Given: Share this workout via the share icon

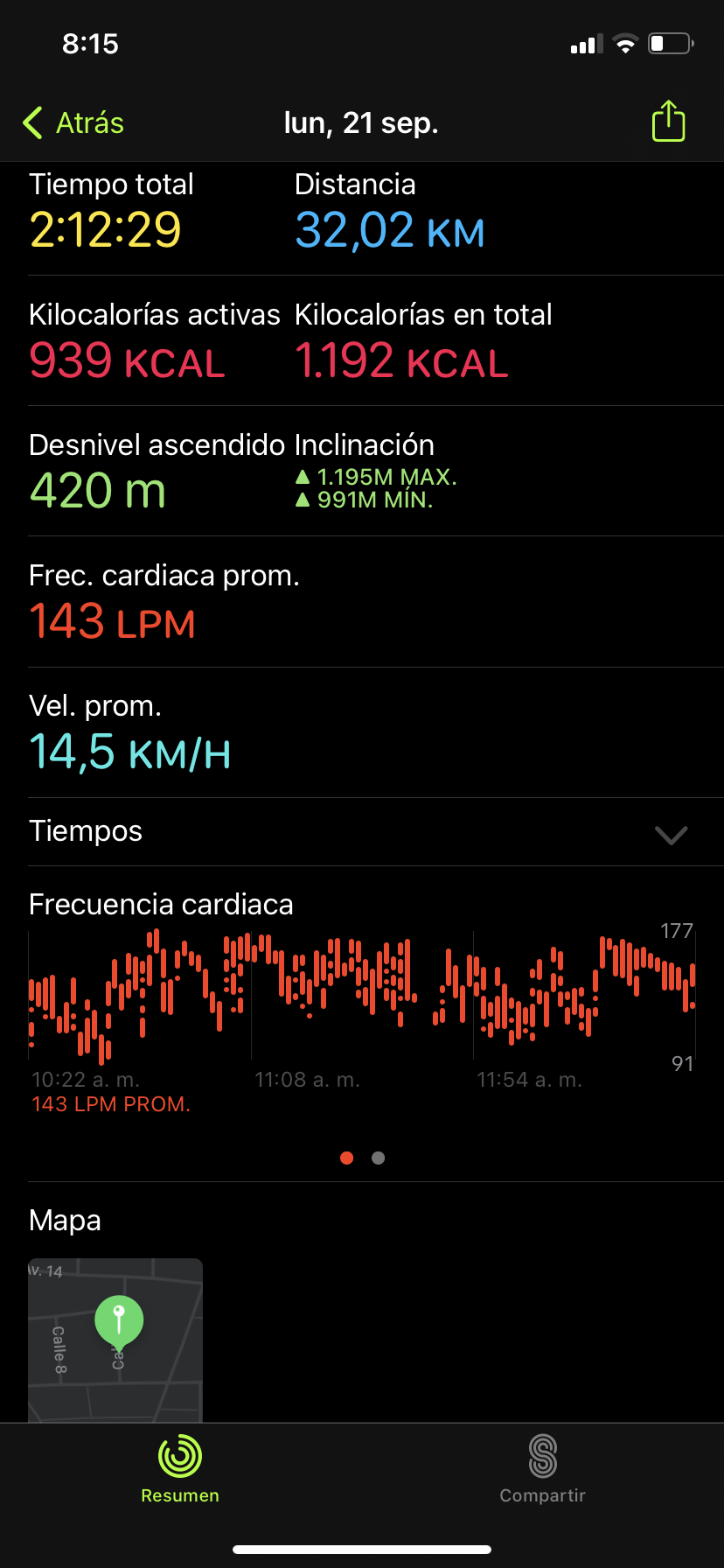Looking at the screenshot, I should pyautogui.click(x=668, y=122).
